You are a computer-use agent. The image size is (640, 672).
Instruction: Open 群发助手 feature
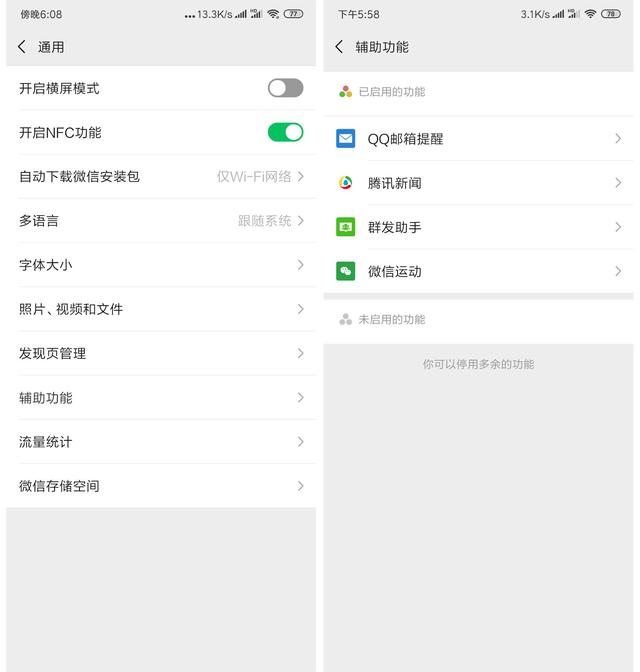(x=478, y=227)
